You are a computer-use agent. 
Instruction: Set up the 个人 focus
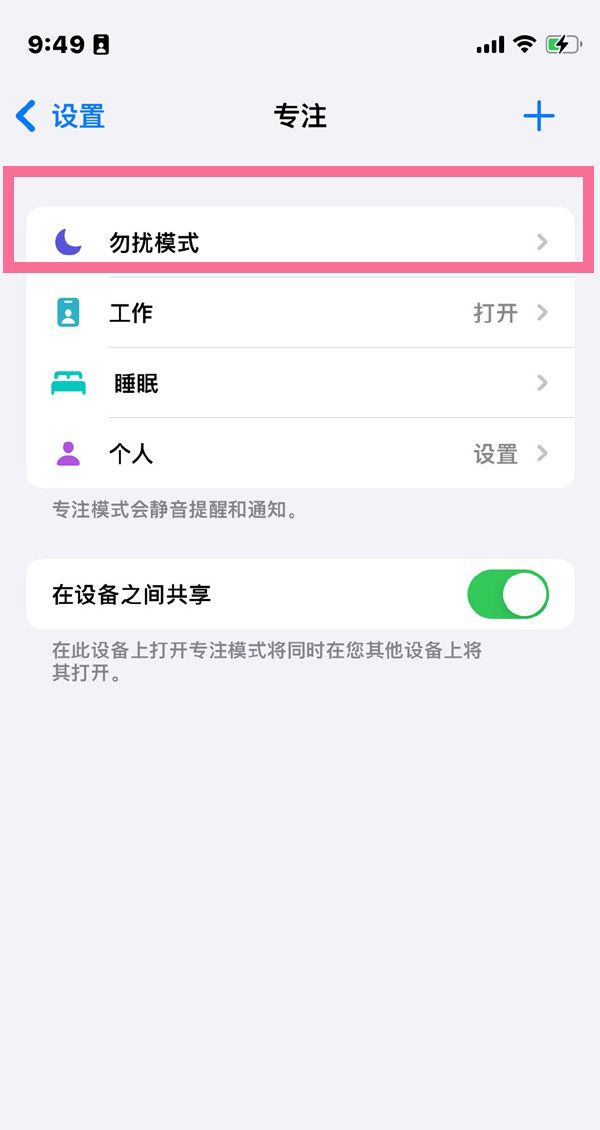300,454
